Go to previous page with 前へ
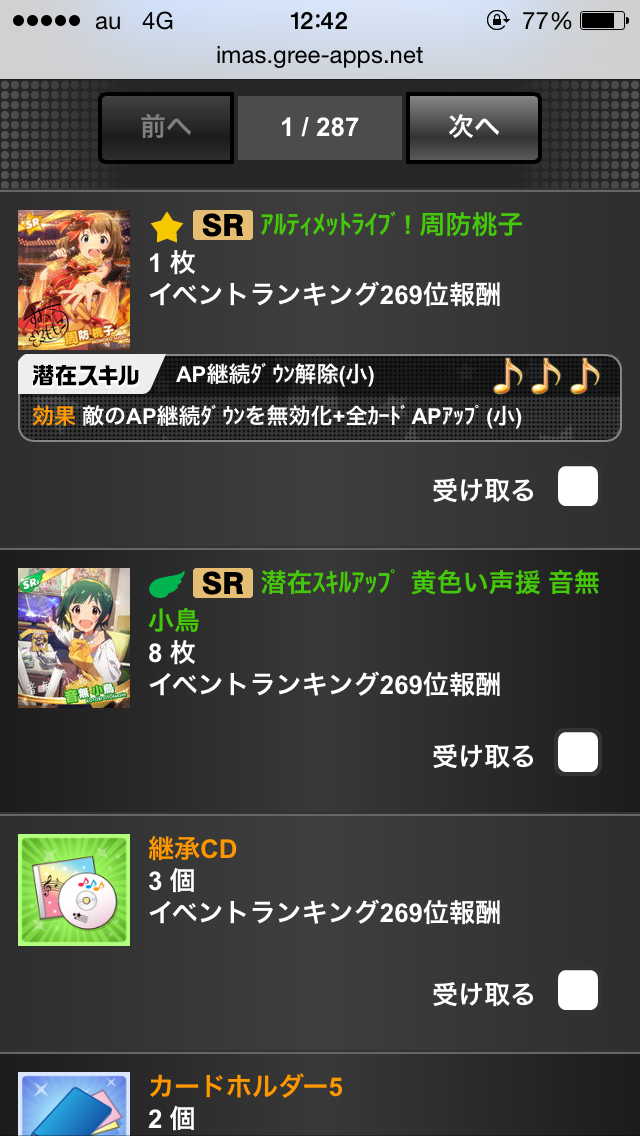The width and height of the screenshot is (640, 1136). tap(166, 128)
